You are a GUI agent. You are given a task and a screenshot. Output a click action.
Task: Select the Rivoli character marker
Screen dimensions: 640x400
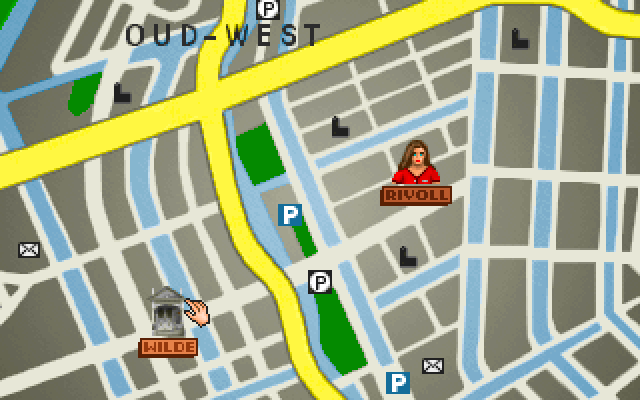pyautogui.click(x=416, y=166)
